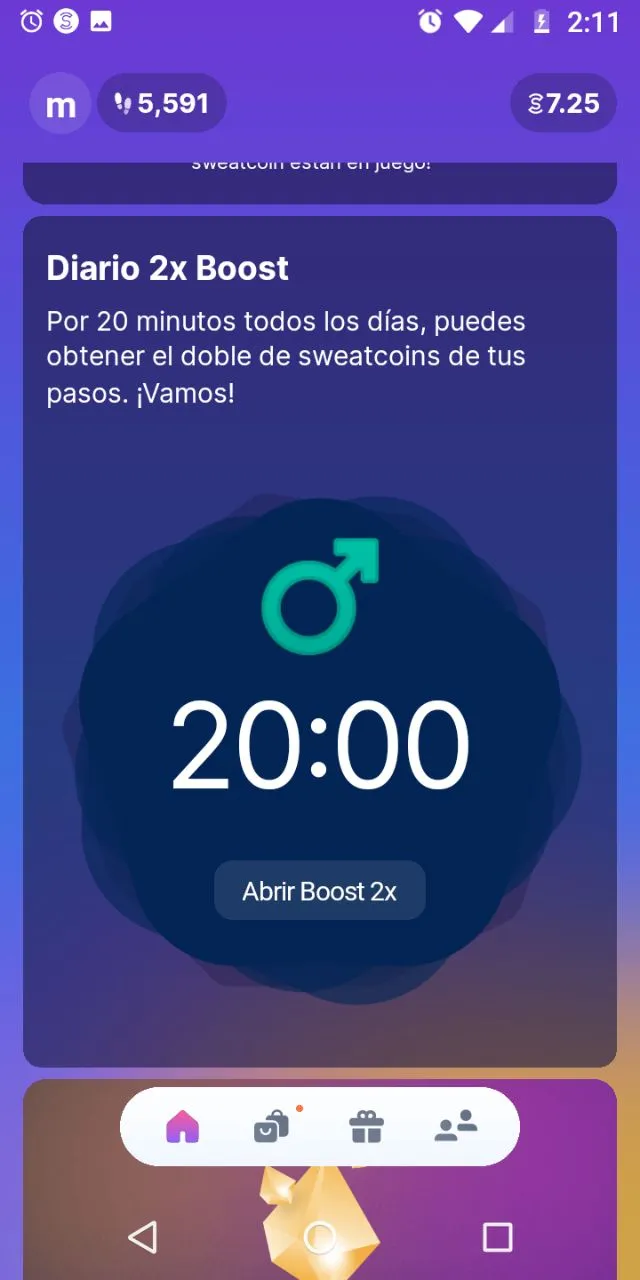Image resolution: width=640 pixels, height=1280 pixels.
Task: Tap the Abrir Boost 2x button
Action: [320, 891]
